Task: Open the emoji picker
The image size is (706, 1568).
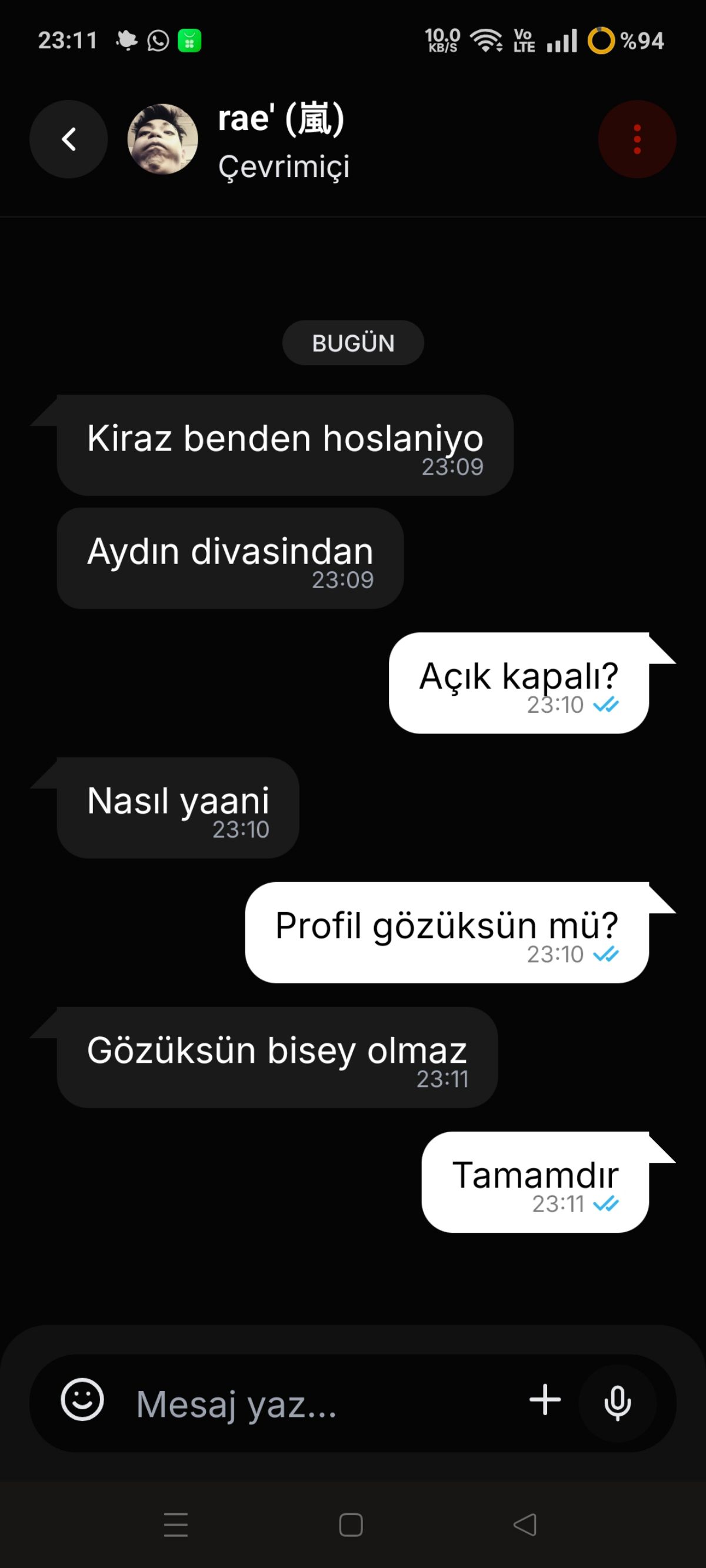Action: click(x=82, y=1399)
